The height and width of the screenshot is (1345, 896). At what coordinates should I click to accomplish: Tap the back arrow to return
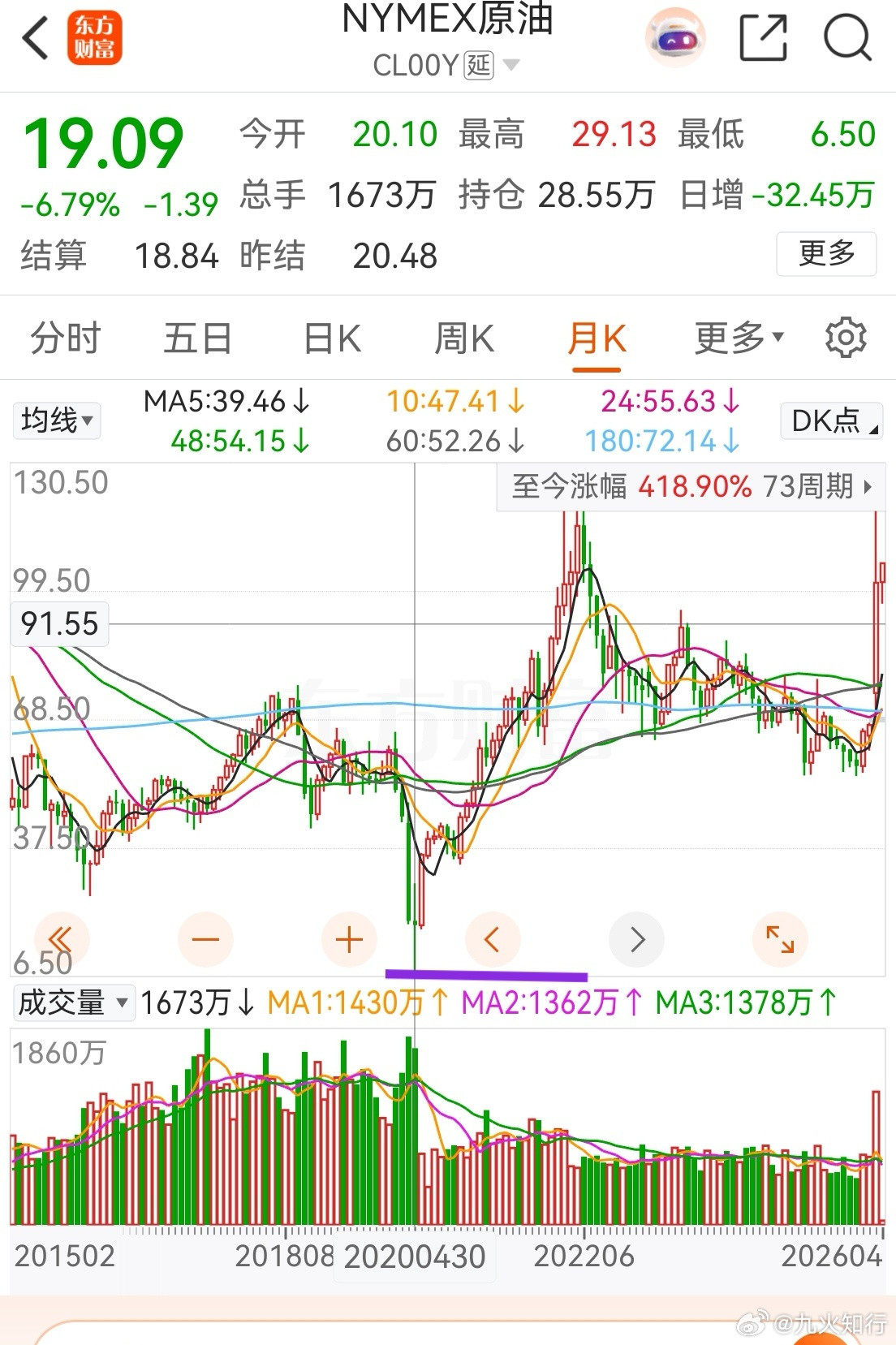tap(34, 37)
